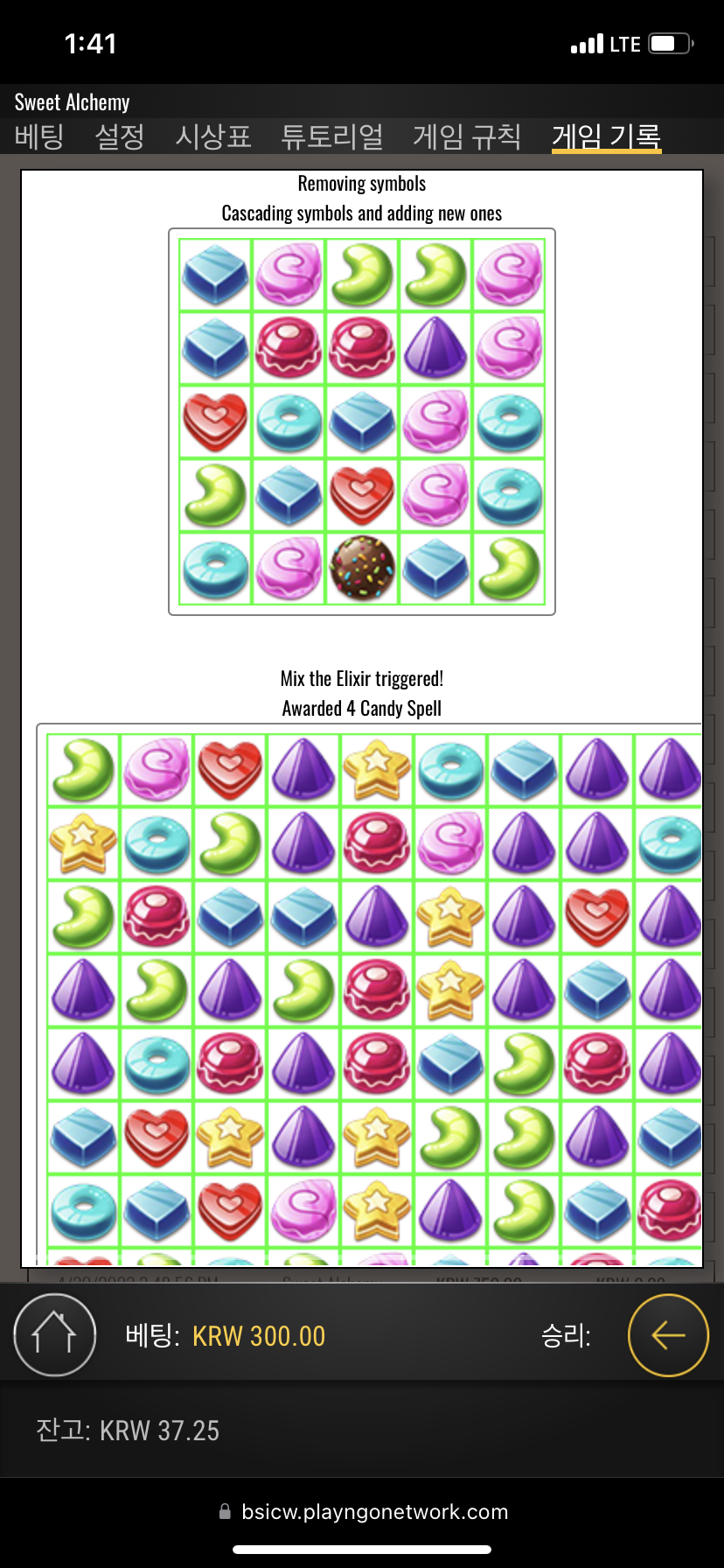The height and width of the screenshot is (1568, 724).
Task: Go back with the yellow arrow button
Action: coord(668,1335)
